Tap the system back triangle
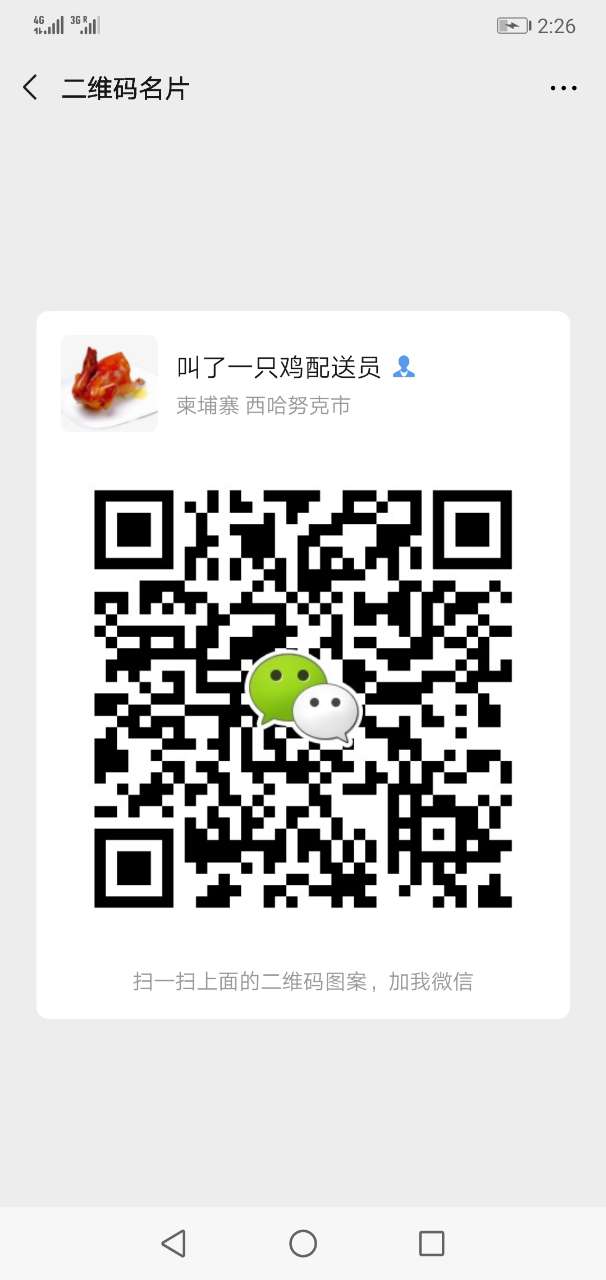Image resolution: width=606 pixels, height=1280 pixels. pyautogui.click(x=174, y=1243)
